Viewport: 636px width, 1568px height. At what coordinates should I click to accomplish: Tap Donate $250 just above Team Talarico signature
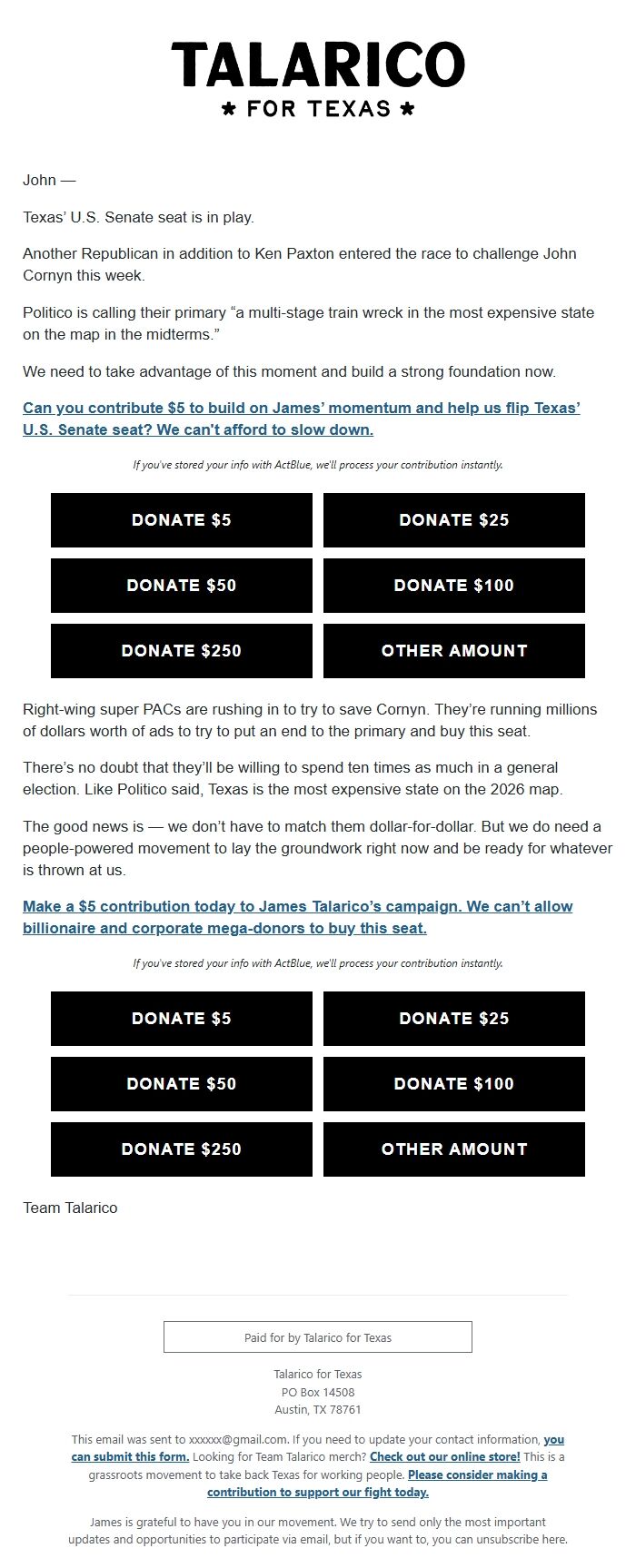point(182,1149)
